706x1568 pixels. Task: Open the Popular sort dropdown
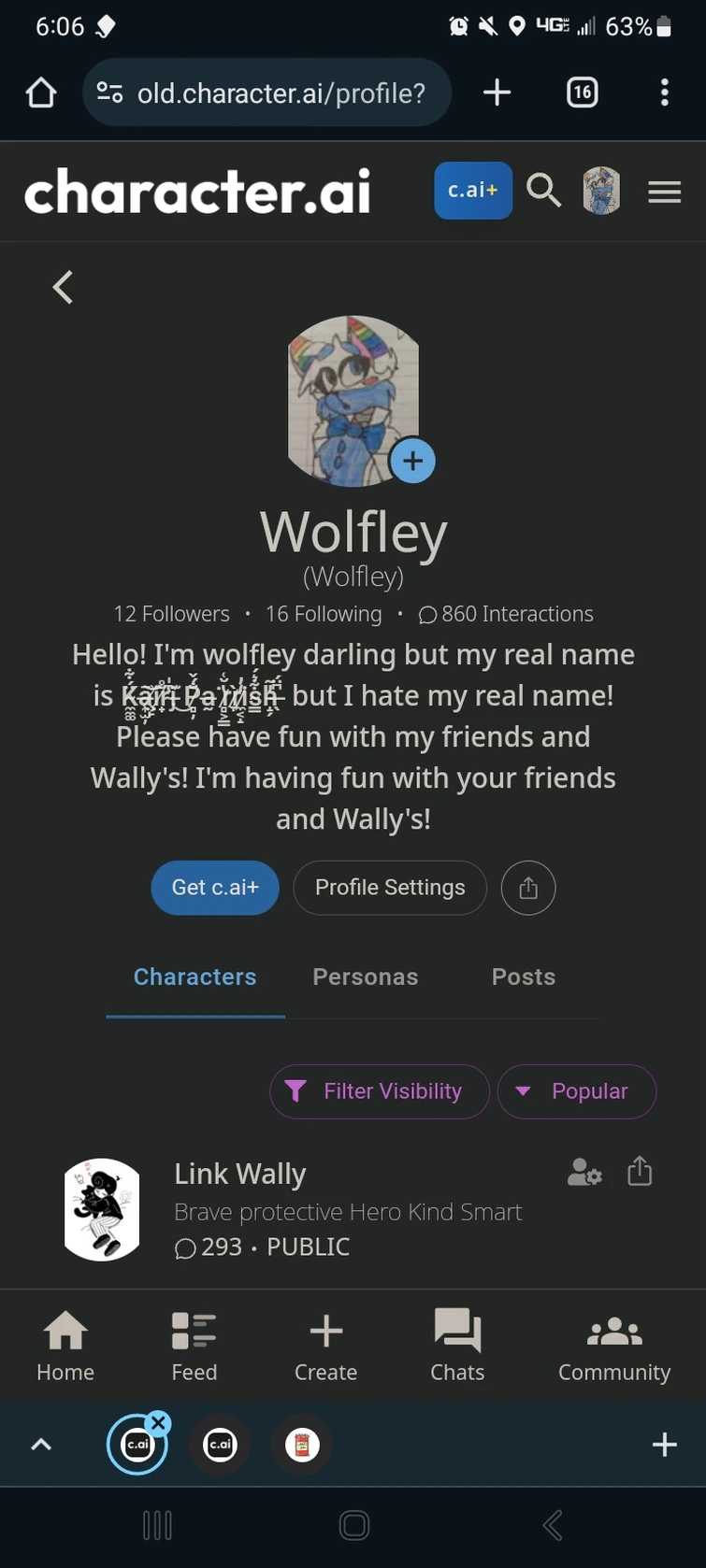[577, 1090]
